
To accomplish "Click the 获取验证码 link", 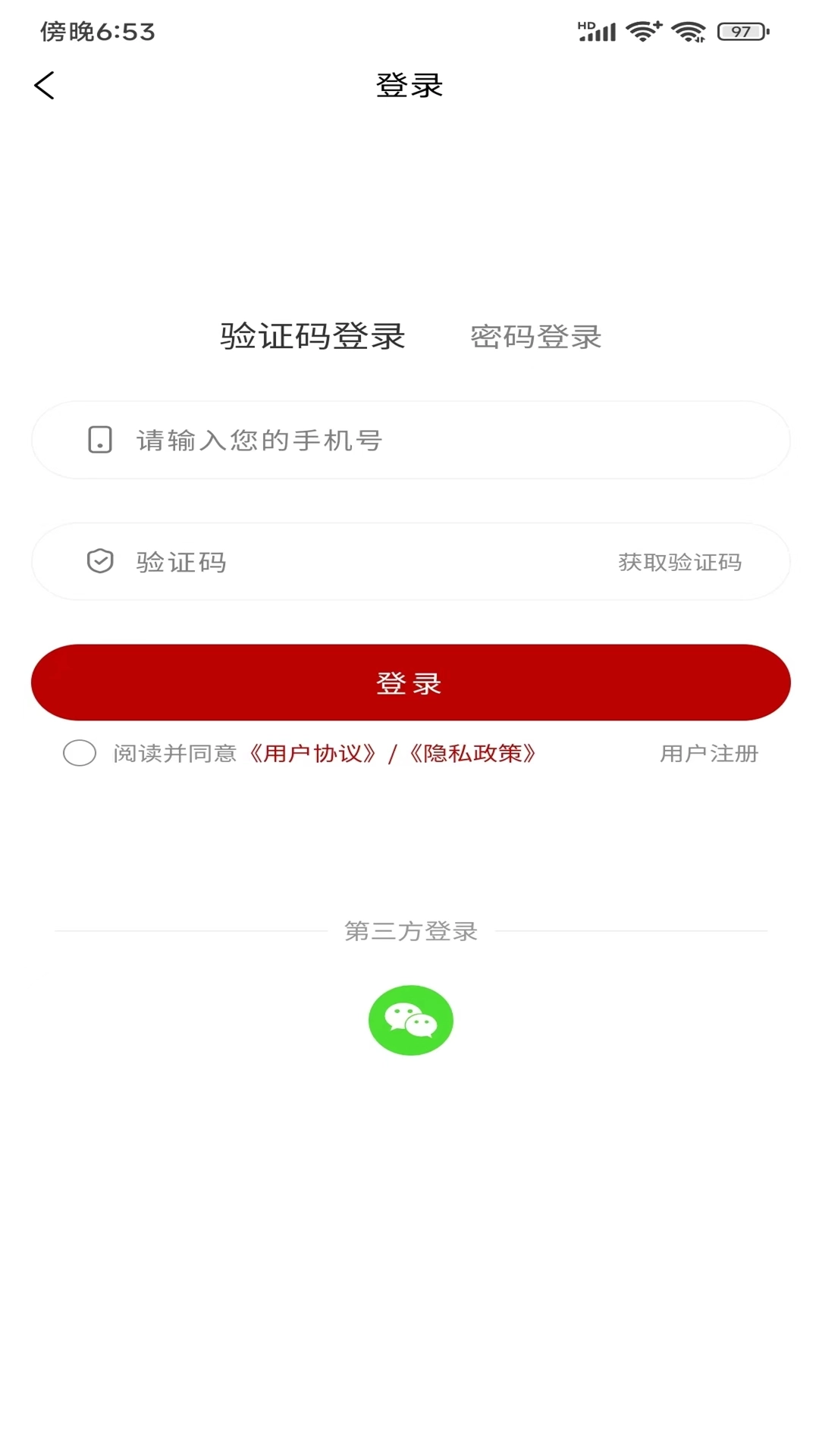I will pyautogui.click(x=680, y=562).
